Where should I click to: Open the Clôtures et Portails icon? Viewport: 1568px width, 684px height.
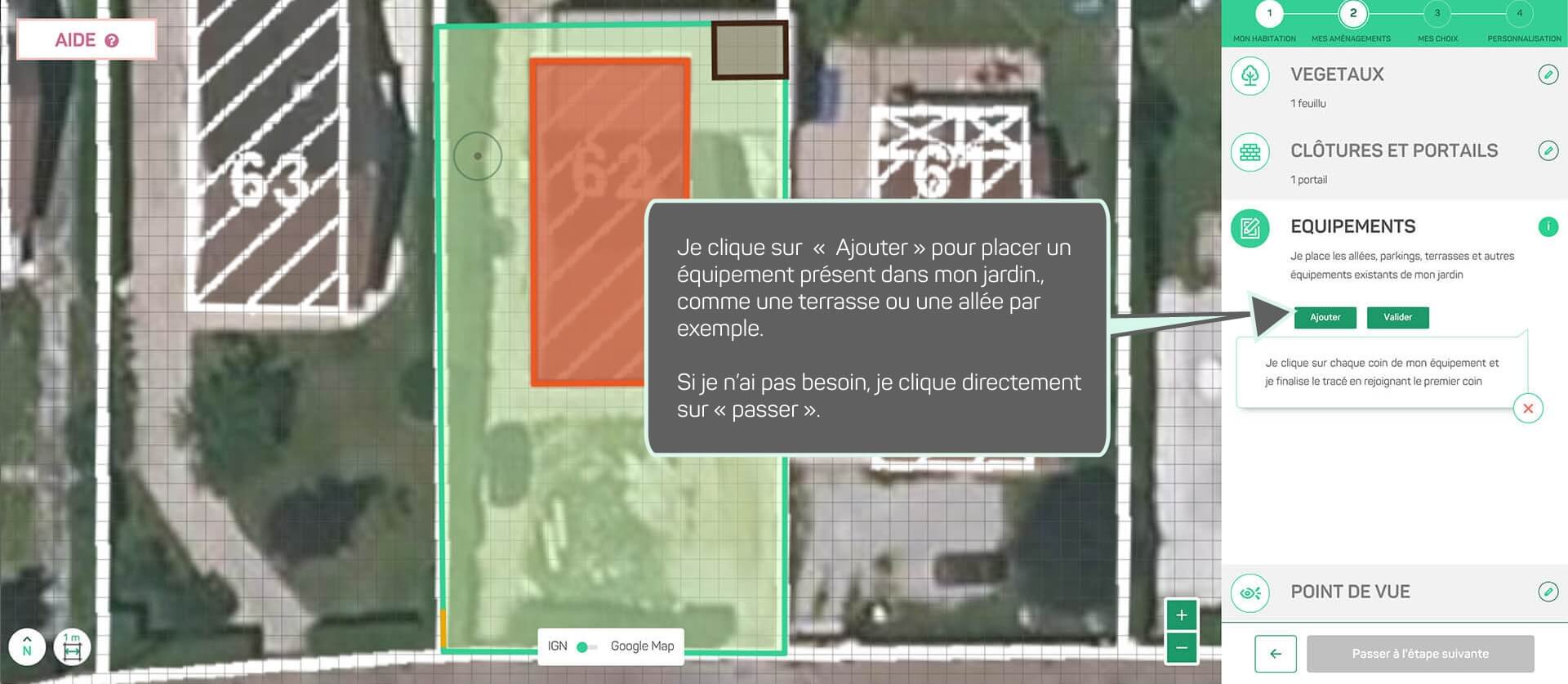click(1249, 152)
